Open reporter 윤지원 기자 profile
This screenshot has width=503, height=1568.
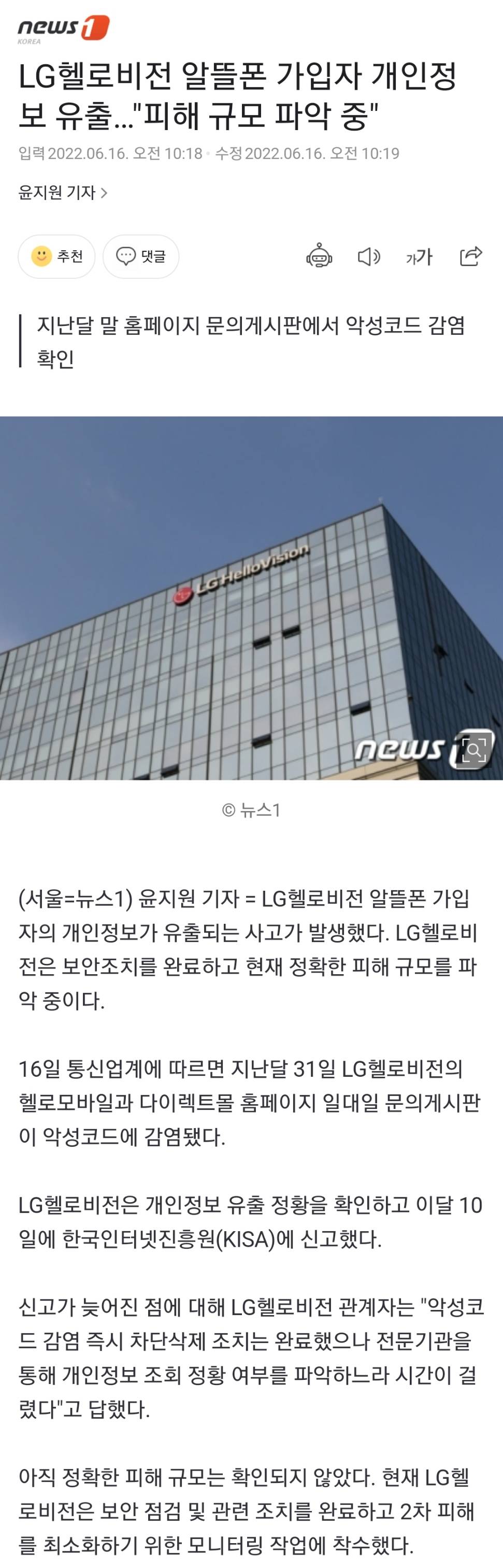pyautogui.click(x=63, y=192)
